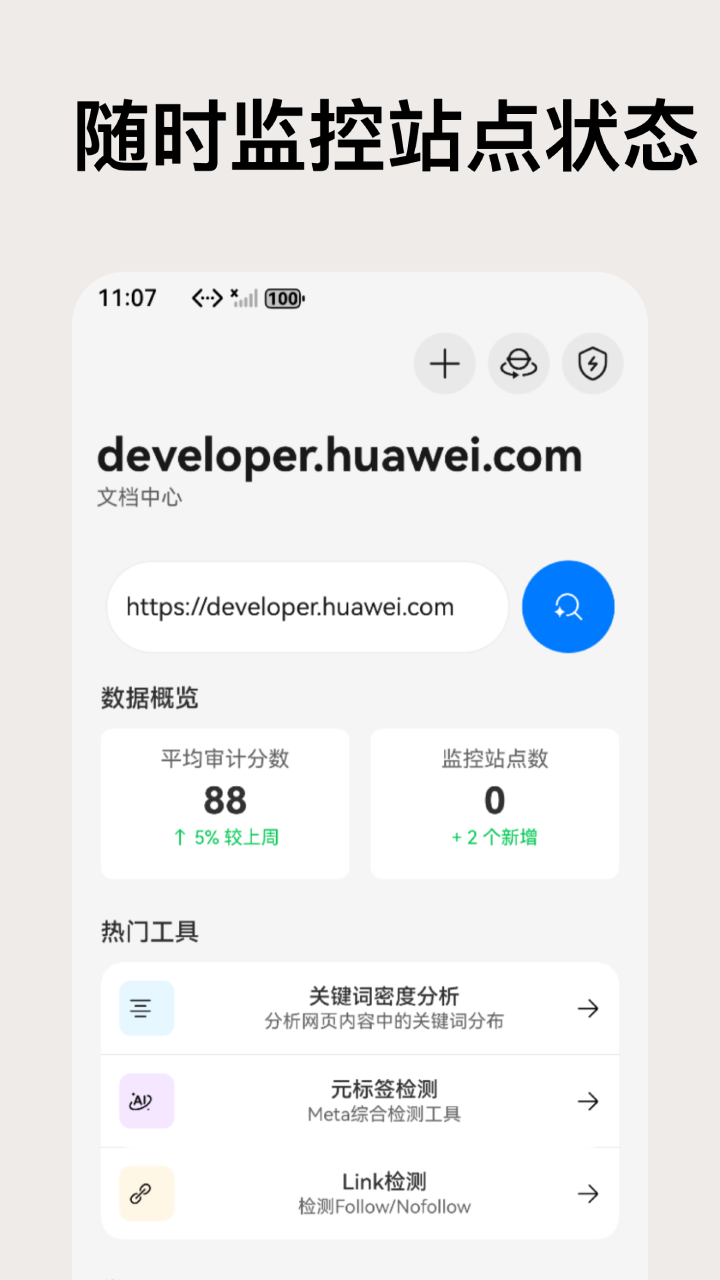This screenshot has width=720, height=1280.
Task: Open 关键词密度分析 via its arrow
Action: [x=588, y=1008]
